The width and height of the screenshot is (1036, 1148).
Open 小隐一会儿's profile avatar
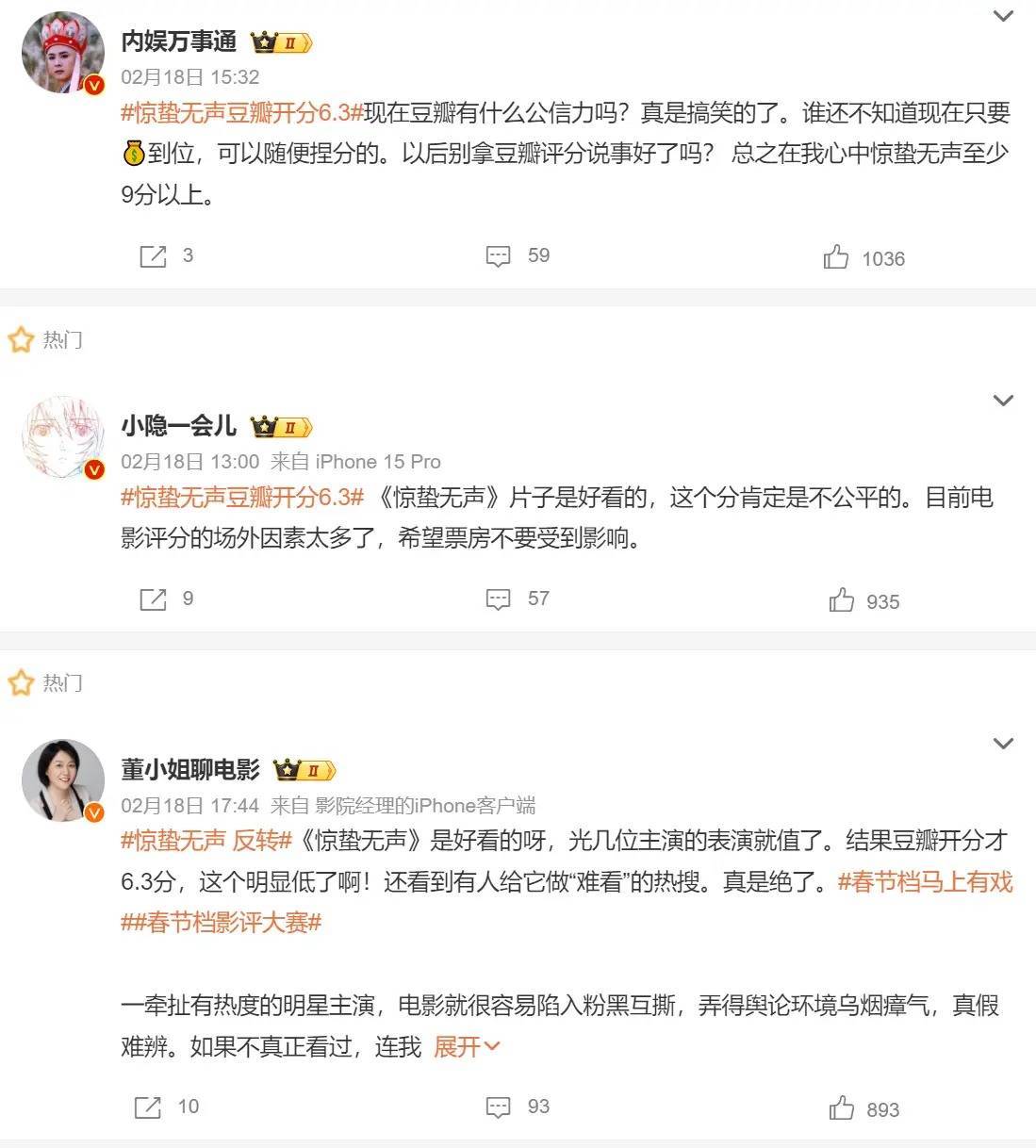coord(63,438)
